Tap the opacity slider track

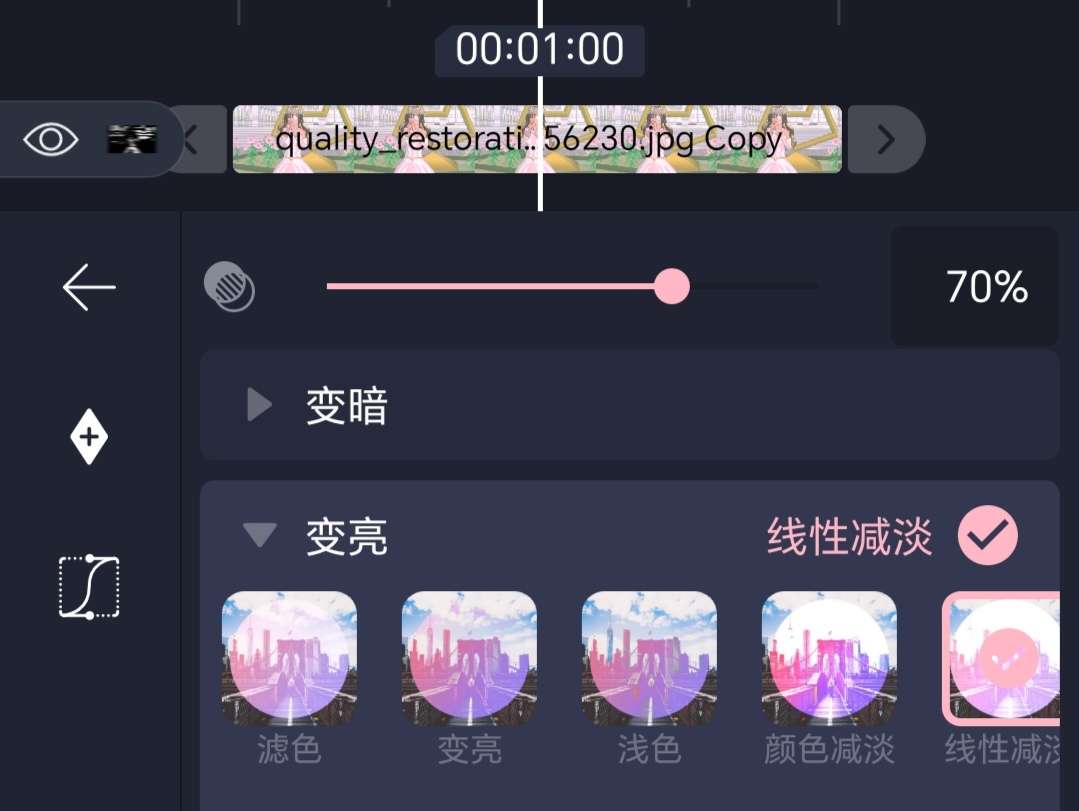(570, 287)
